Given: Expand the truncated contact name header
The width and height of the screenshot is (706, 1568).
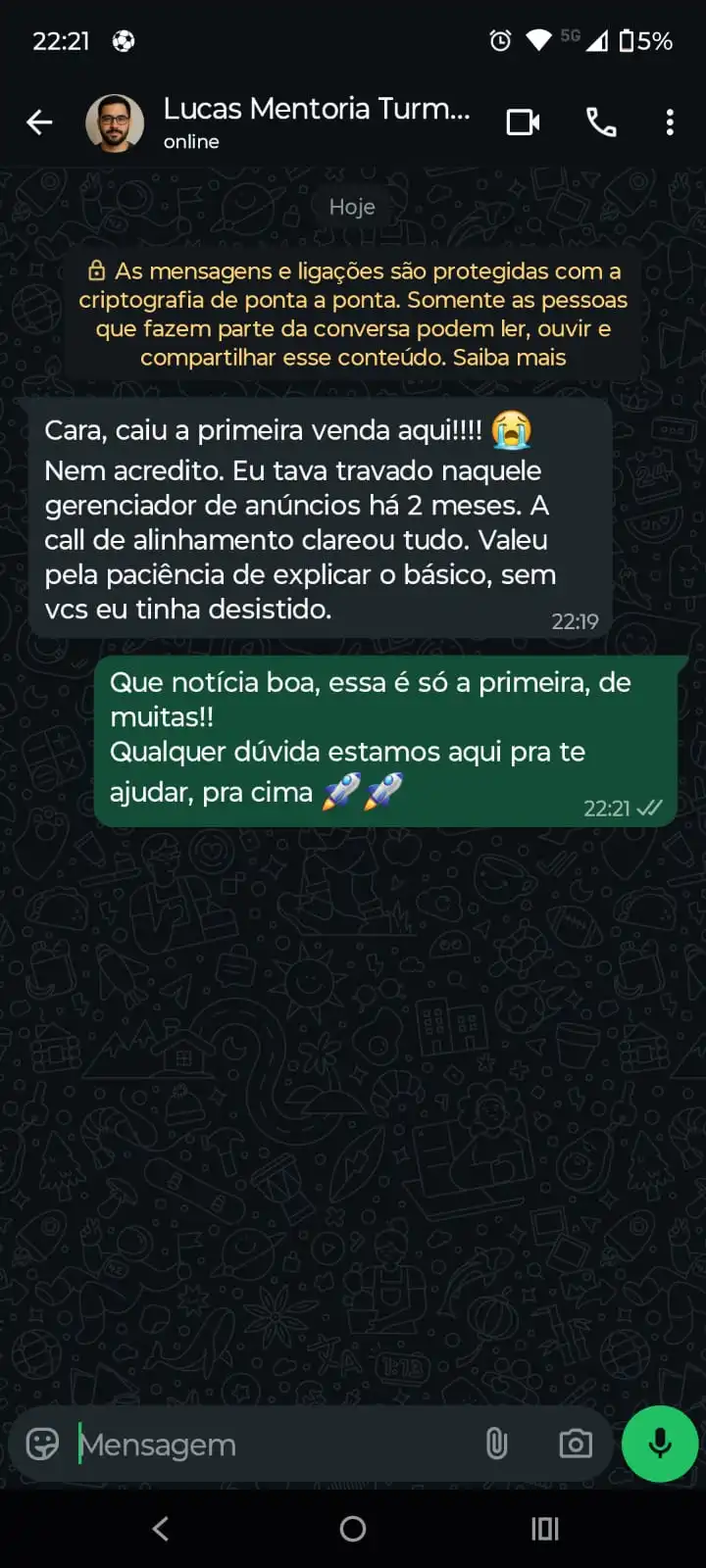Looking at the screenshot, I should coord(317,109).
